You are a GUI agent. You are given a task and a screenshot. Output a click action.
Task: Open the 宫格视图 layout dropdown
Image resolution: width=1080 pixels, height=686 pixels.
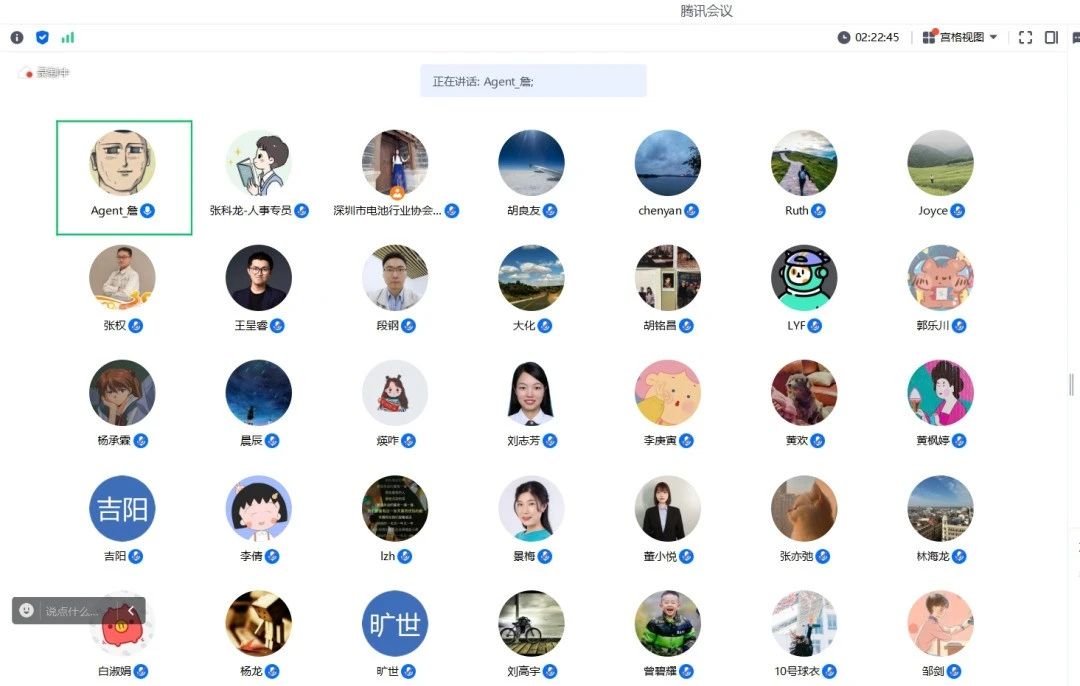point(961,37)
